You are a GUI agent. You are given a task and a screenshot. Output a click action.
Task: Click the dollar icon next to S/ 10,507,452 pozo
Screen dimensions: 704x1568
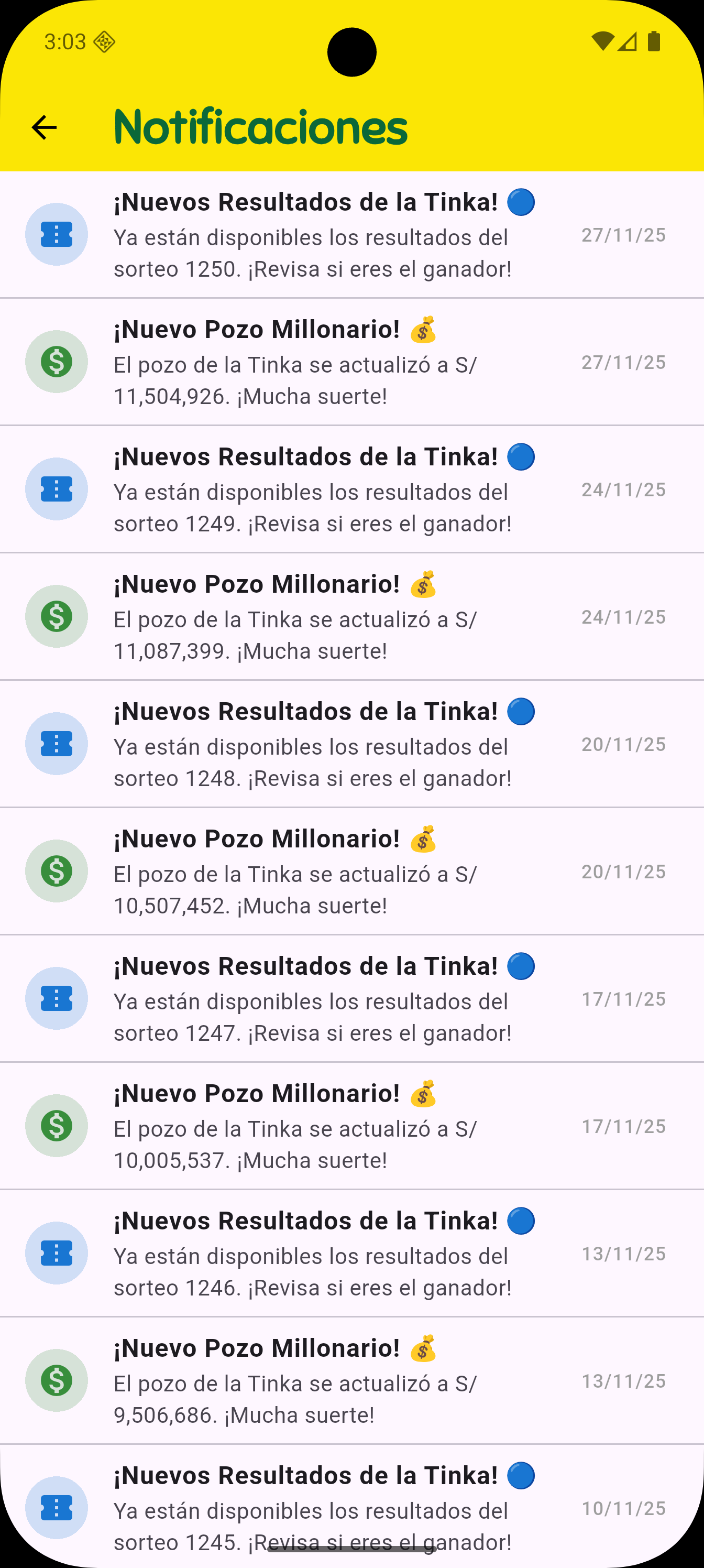(x=56, y=871)
